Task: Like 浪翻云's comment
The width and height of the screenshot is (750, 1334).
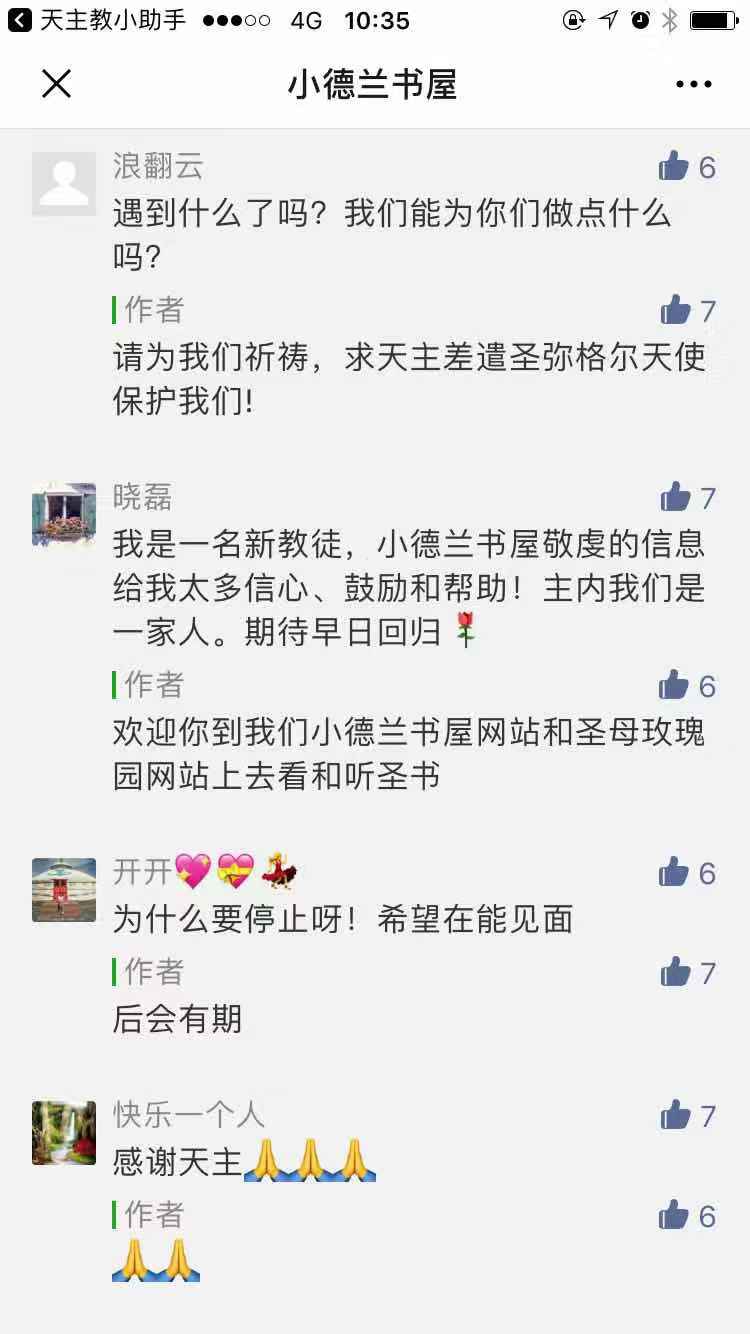Action: click(676, 166)
